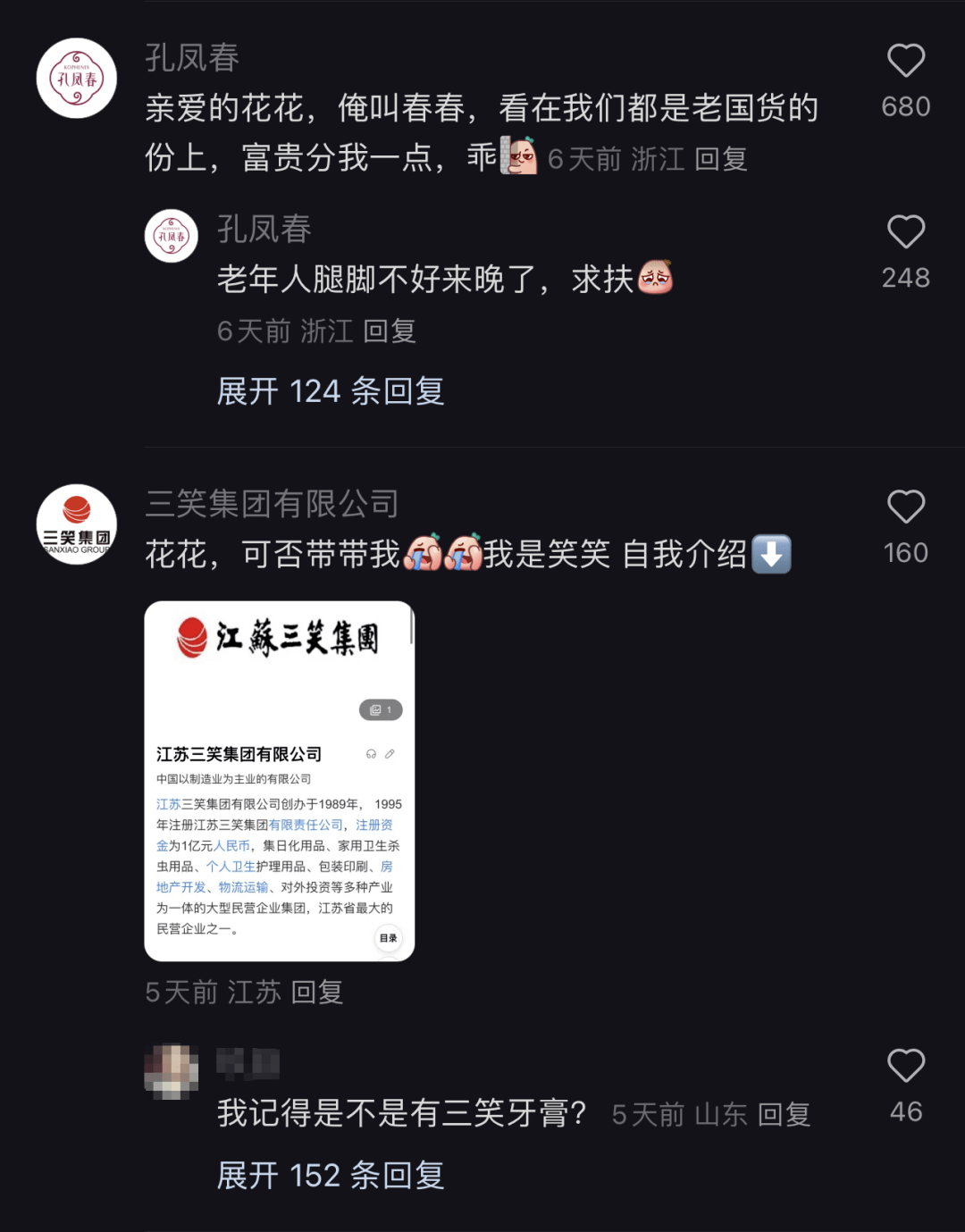Reply to the 三笑牙膏 comment from 山东
Viewport: 965px width, 1232px height.
click(784, 1115)
